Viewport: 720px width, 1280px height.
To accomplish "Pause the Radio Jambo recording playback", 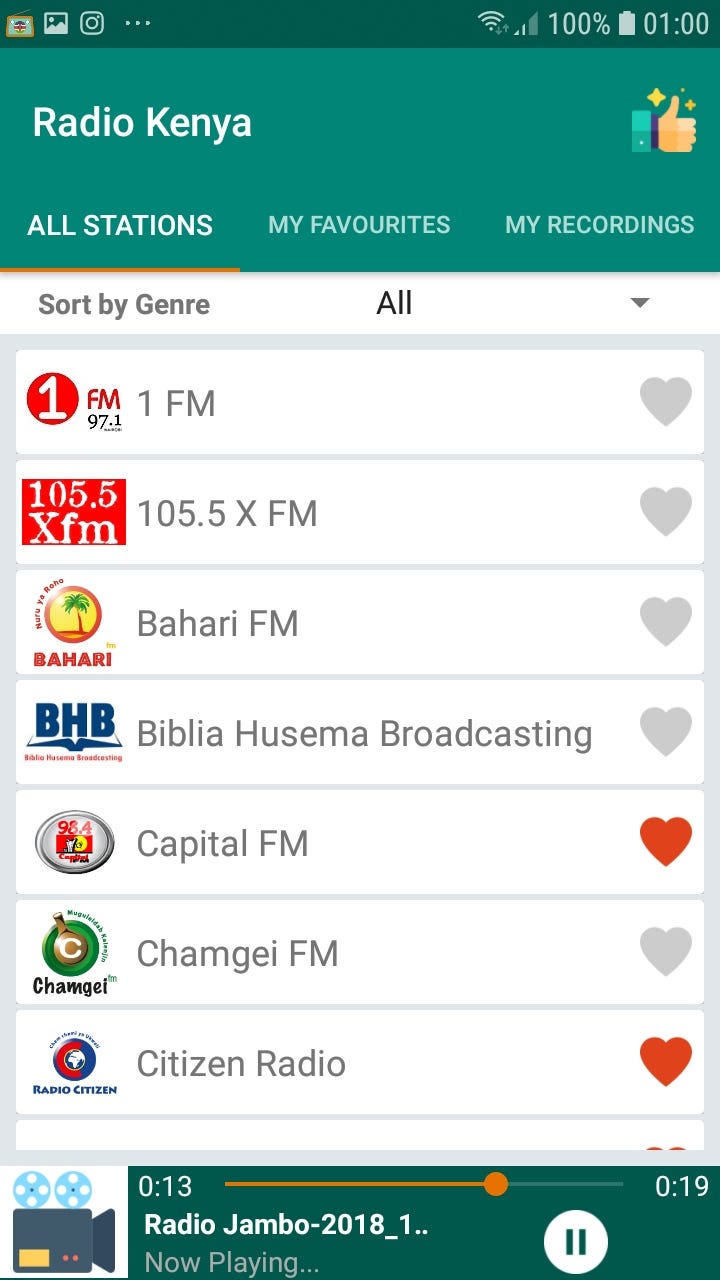I will tap(576, 1241).
